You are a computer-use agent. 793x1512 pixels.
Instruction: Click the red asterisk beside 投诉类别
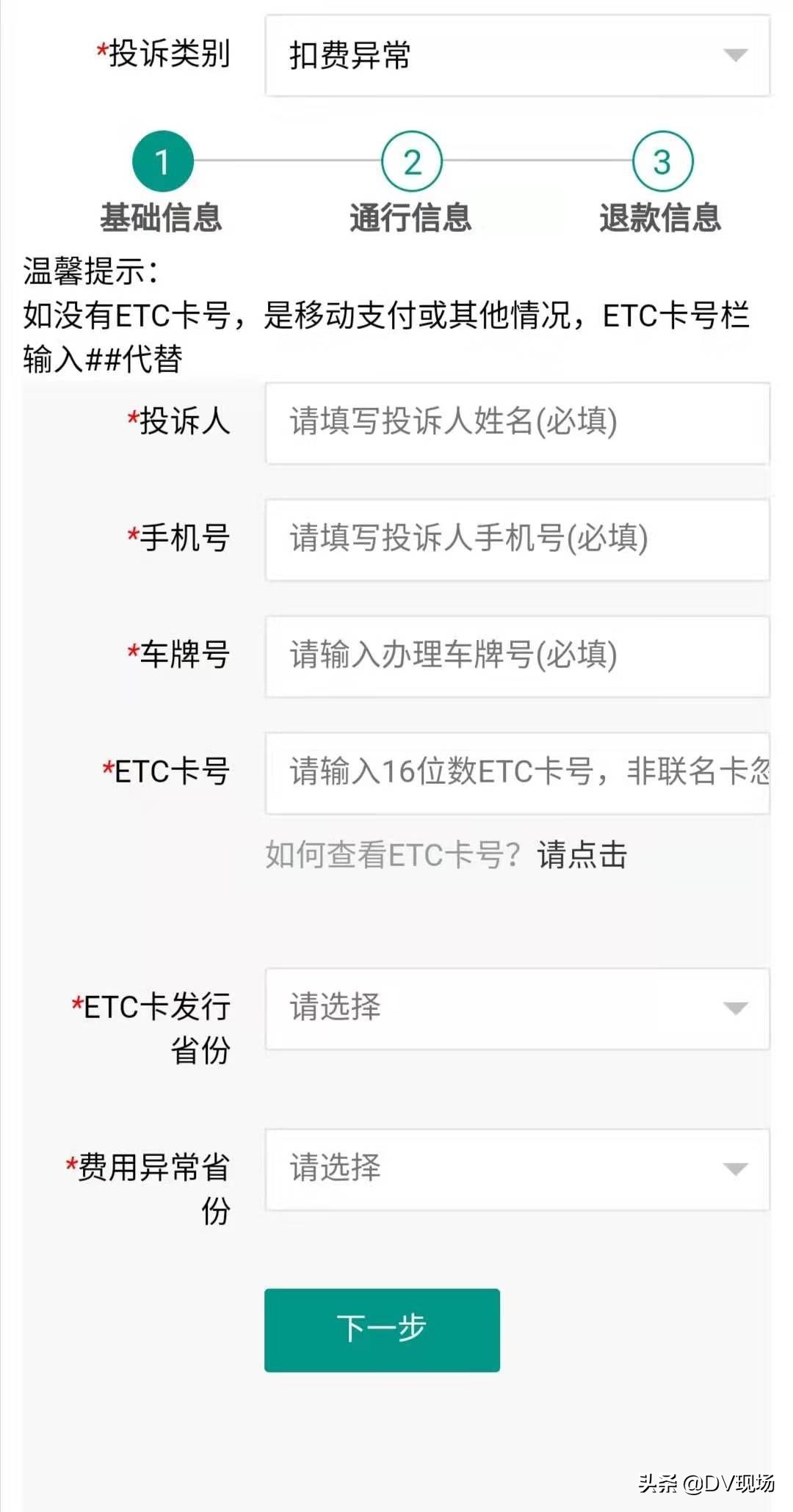tap(103, 48)
